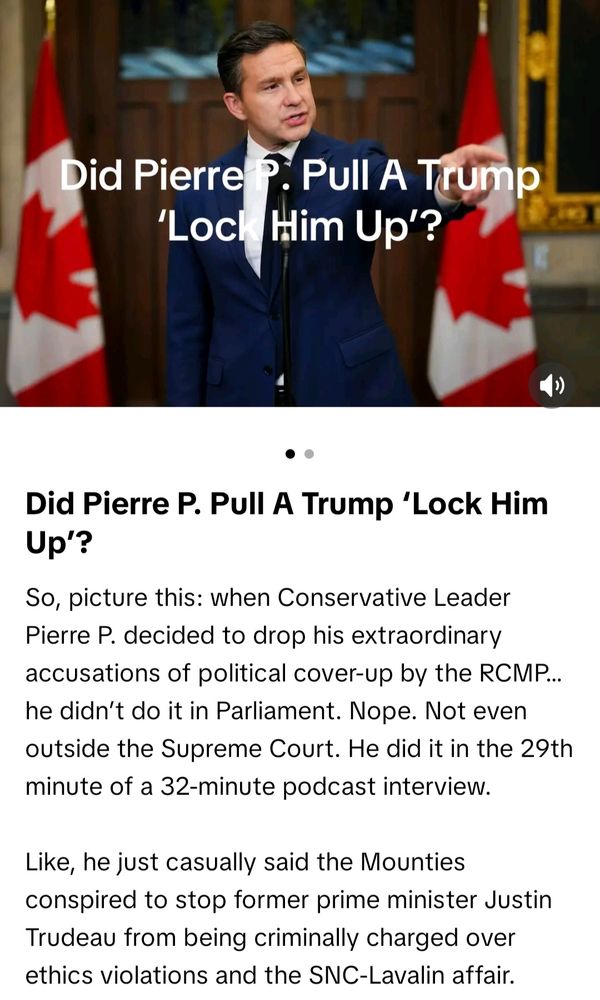The image size is (600, 1000).
Task: Jump to the second slide via the grey dot
Action: pos(309,453)
